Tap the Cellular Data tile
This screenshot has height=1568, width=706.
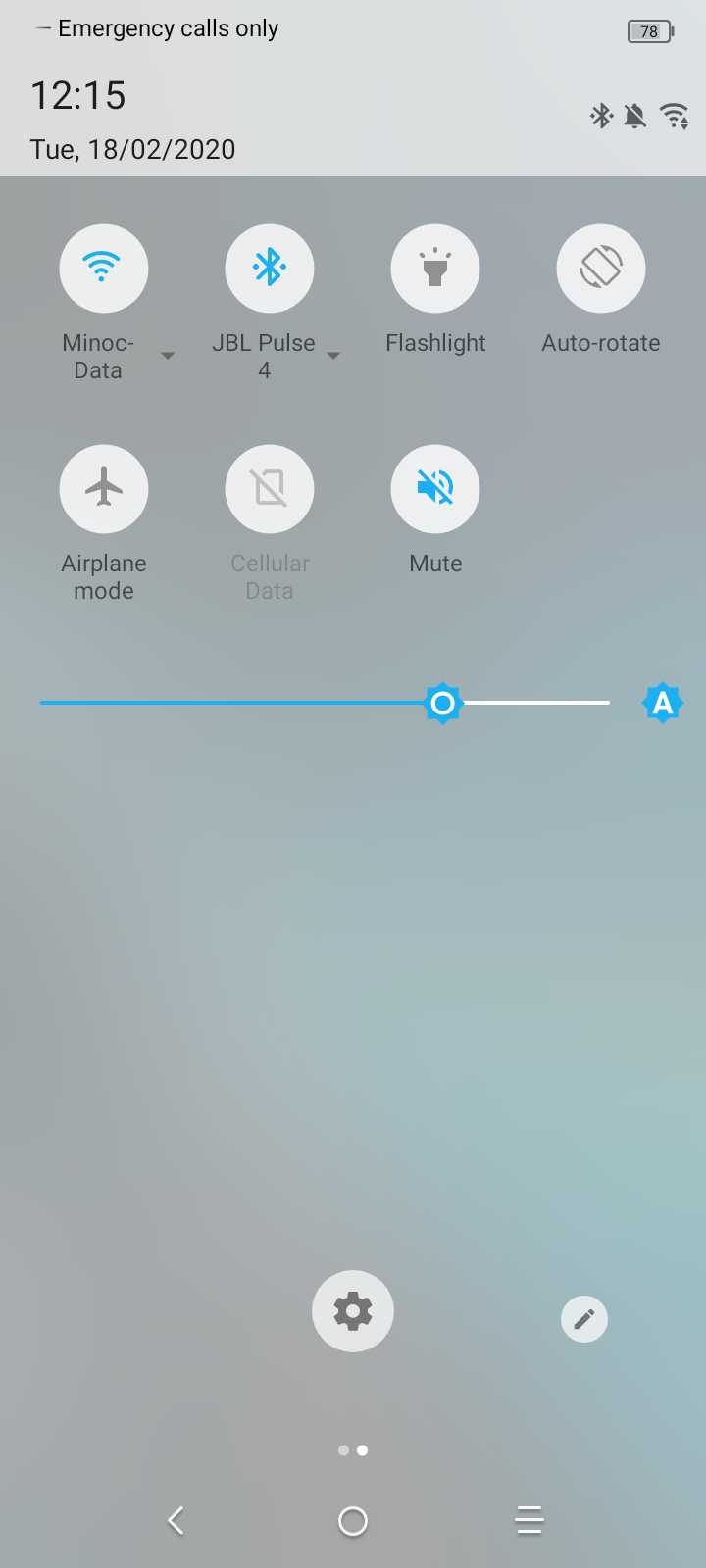269,488
